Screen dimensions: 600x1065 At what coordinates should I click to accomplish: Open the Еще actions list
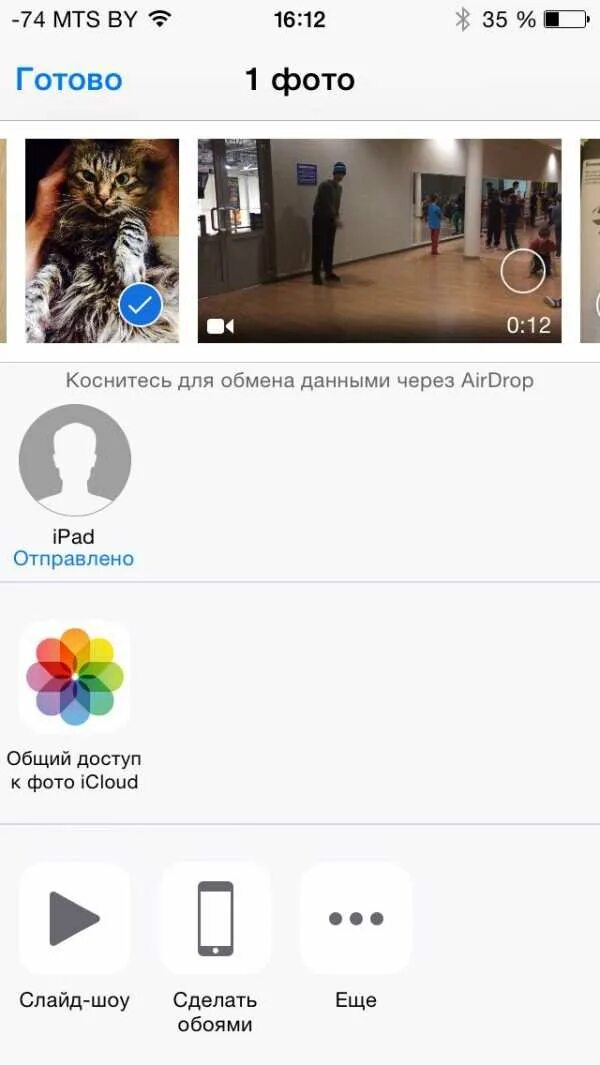pyautogui.click(x=356, y=918)
